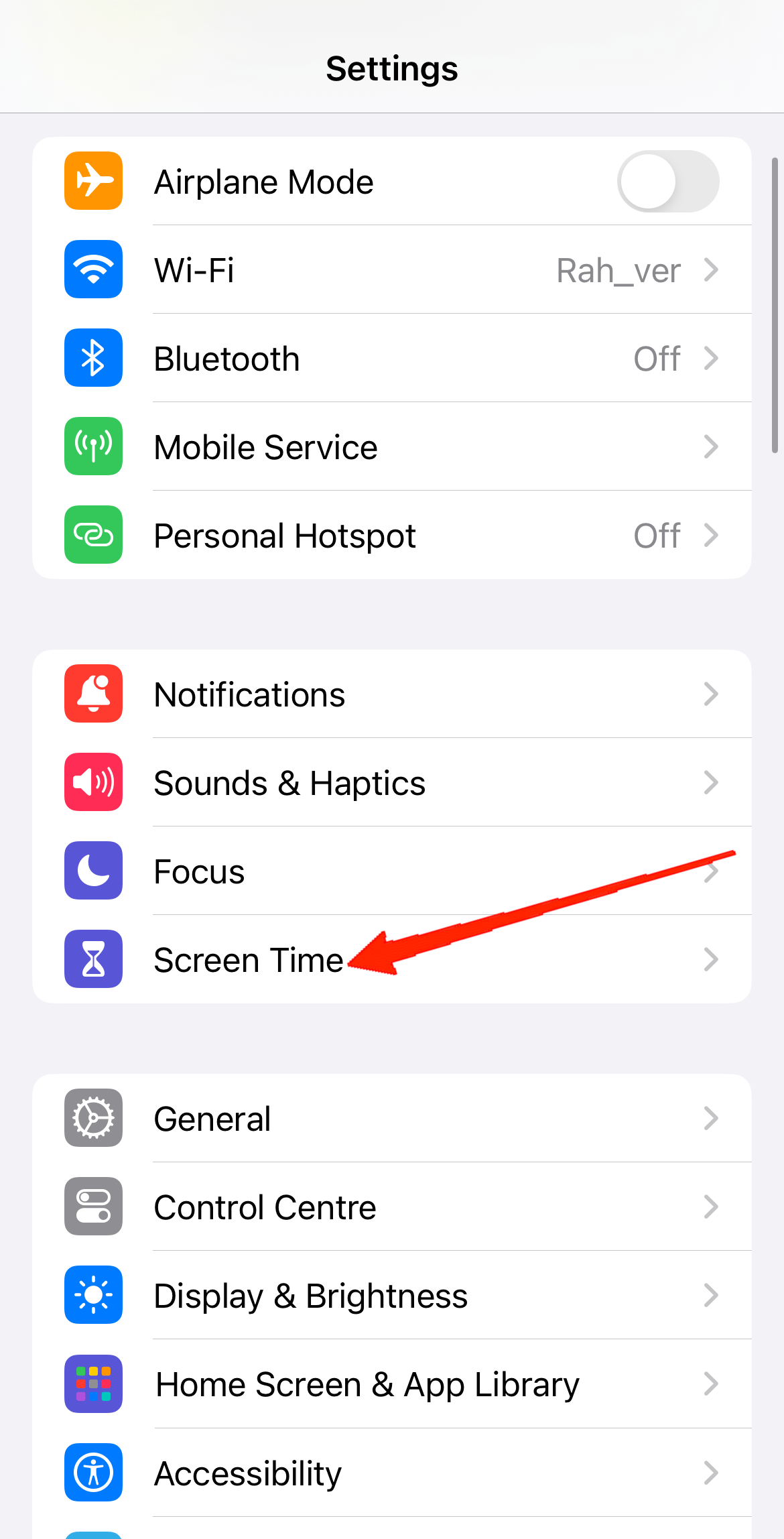Image resolution: width=784 pixels, height=1539 pixels.
Task: Open Control Centre settings
Action: tap(391, 1207)
